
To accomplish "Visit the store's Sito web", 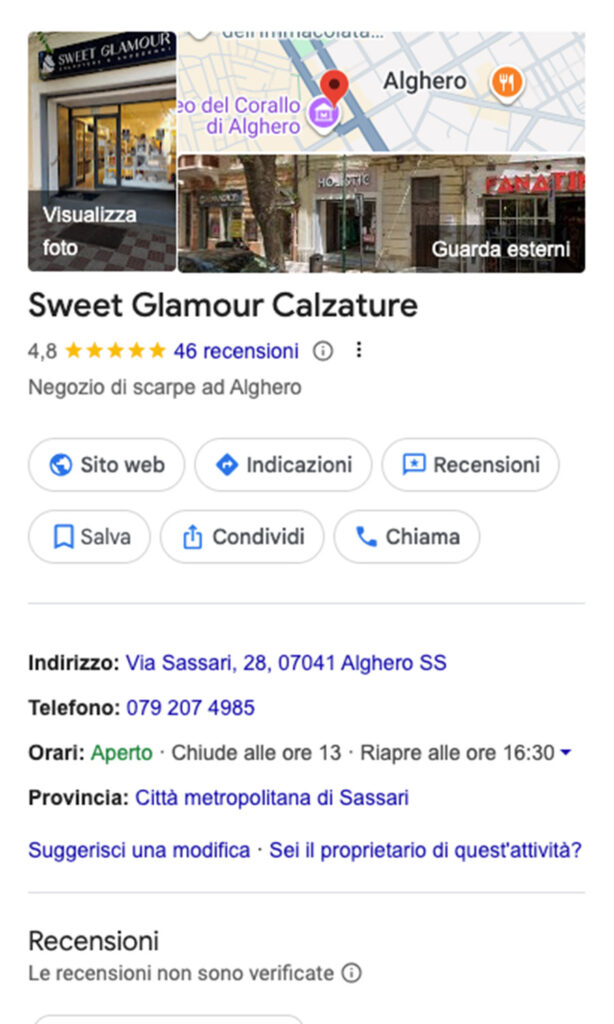I will [106, 465].
